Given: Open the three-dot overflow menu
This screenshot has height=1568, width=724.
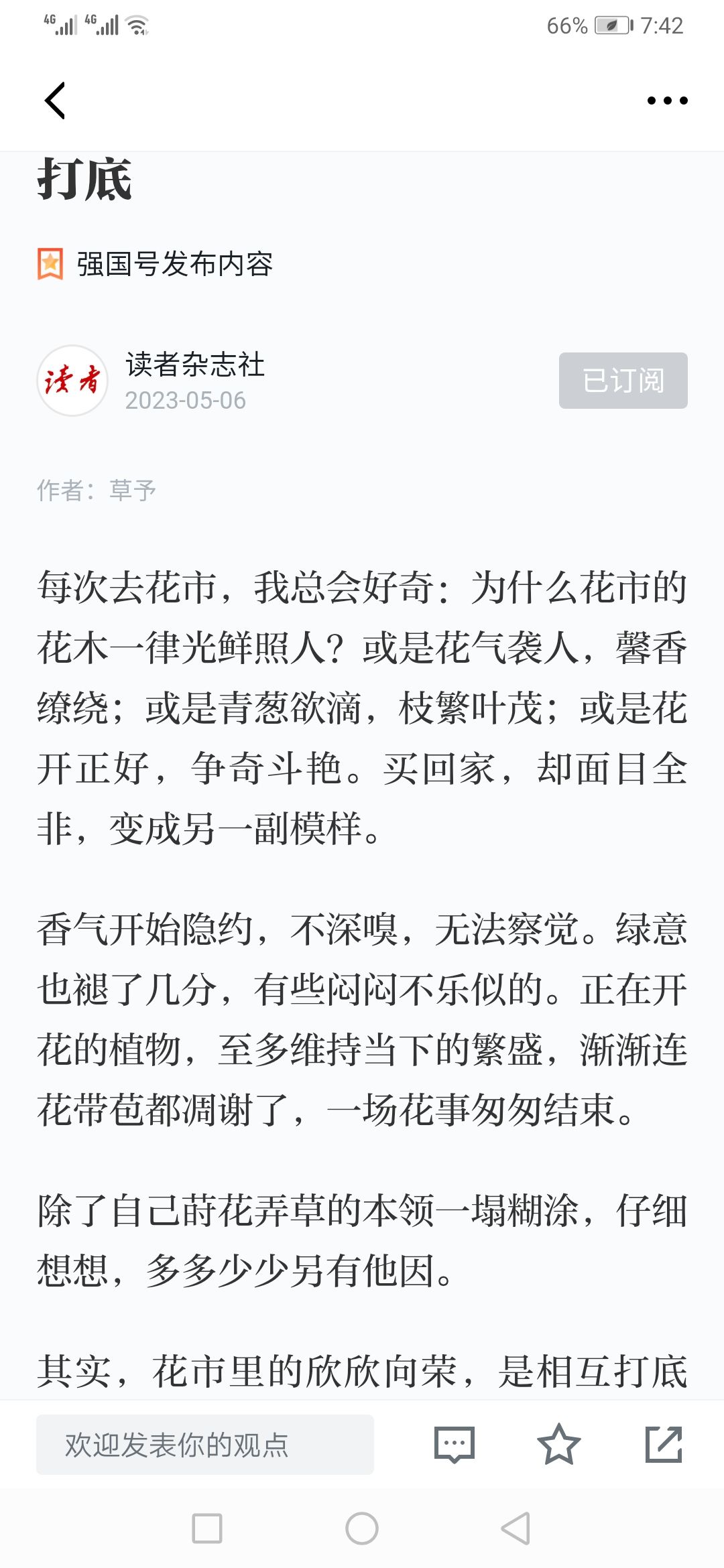Looking at the screenshot, I should pos(667,101).
